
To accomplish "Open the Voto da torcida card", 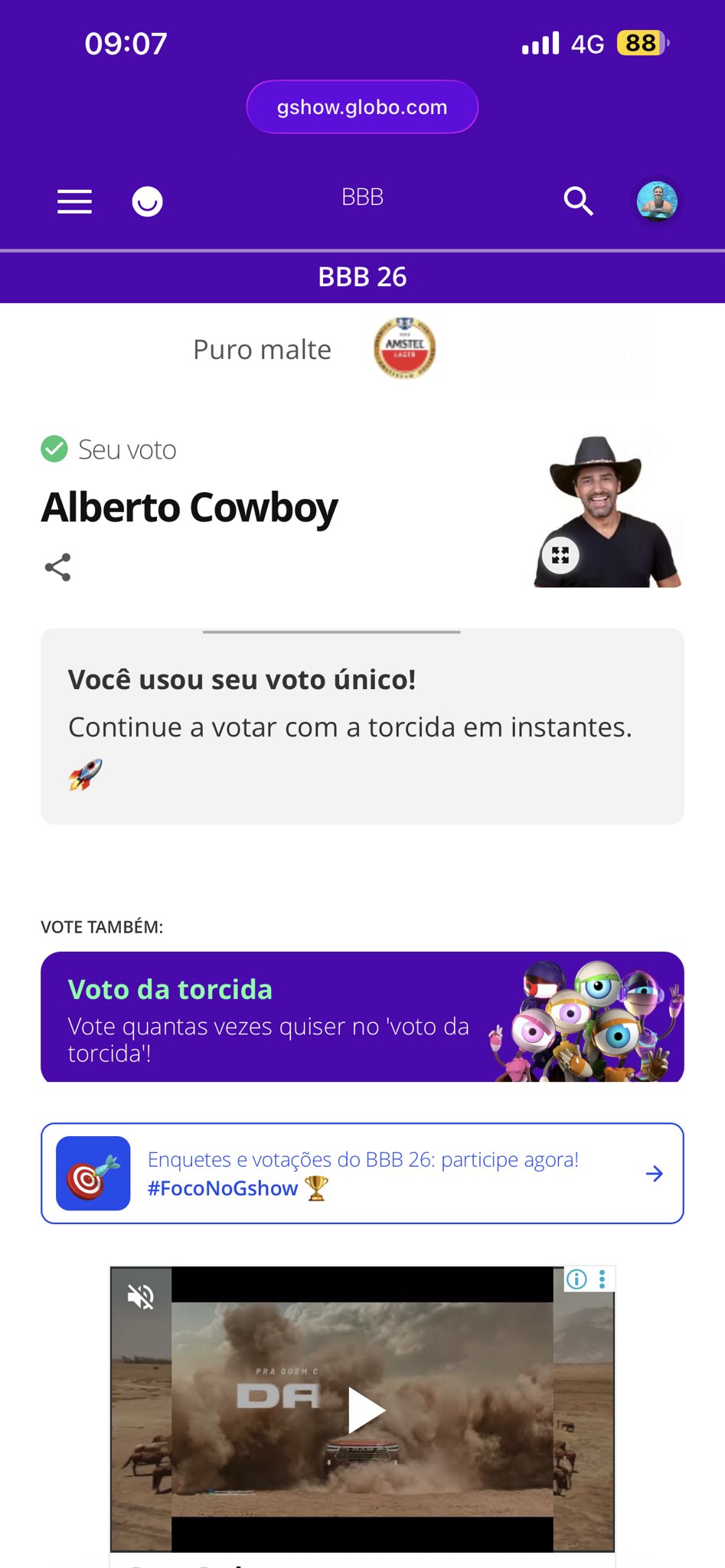I will coord(362,1017).
